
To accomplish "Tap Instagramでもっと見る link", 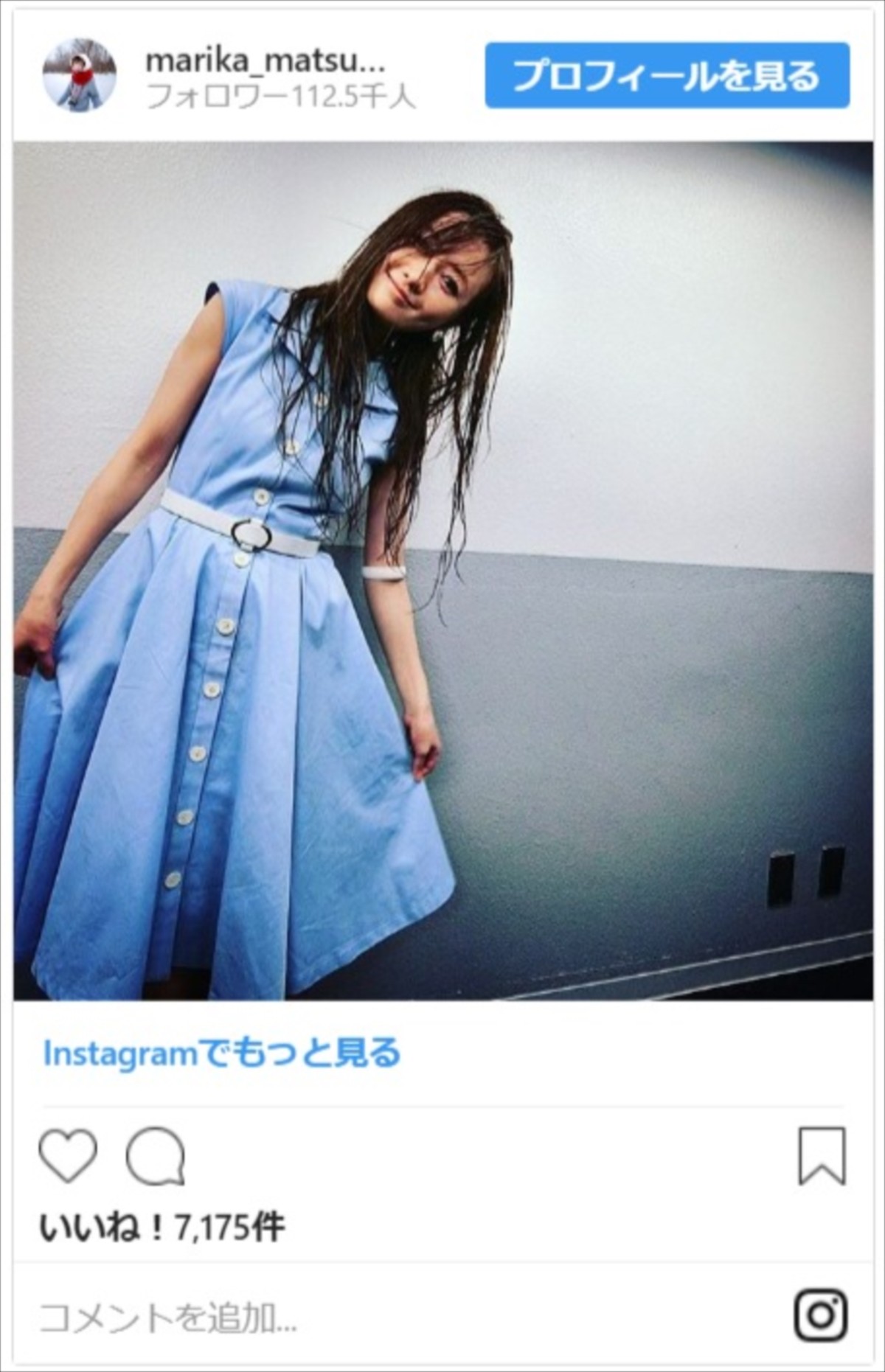I will (222, 1054).
